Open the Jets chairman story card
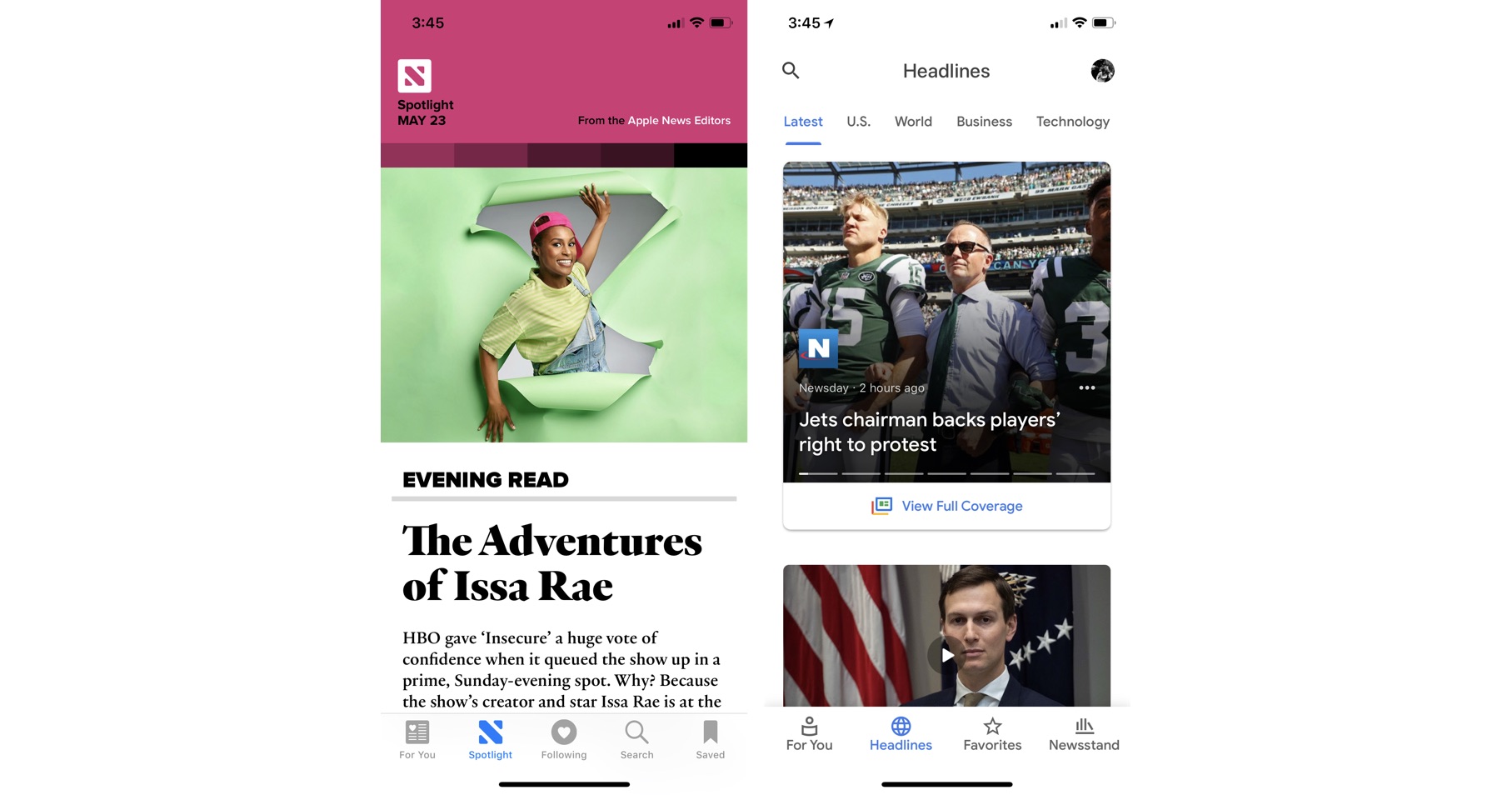The width and height of the screenshot is (1512, 795). click(x=929, y=432)
